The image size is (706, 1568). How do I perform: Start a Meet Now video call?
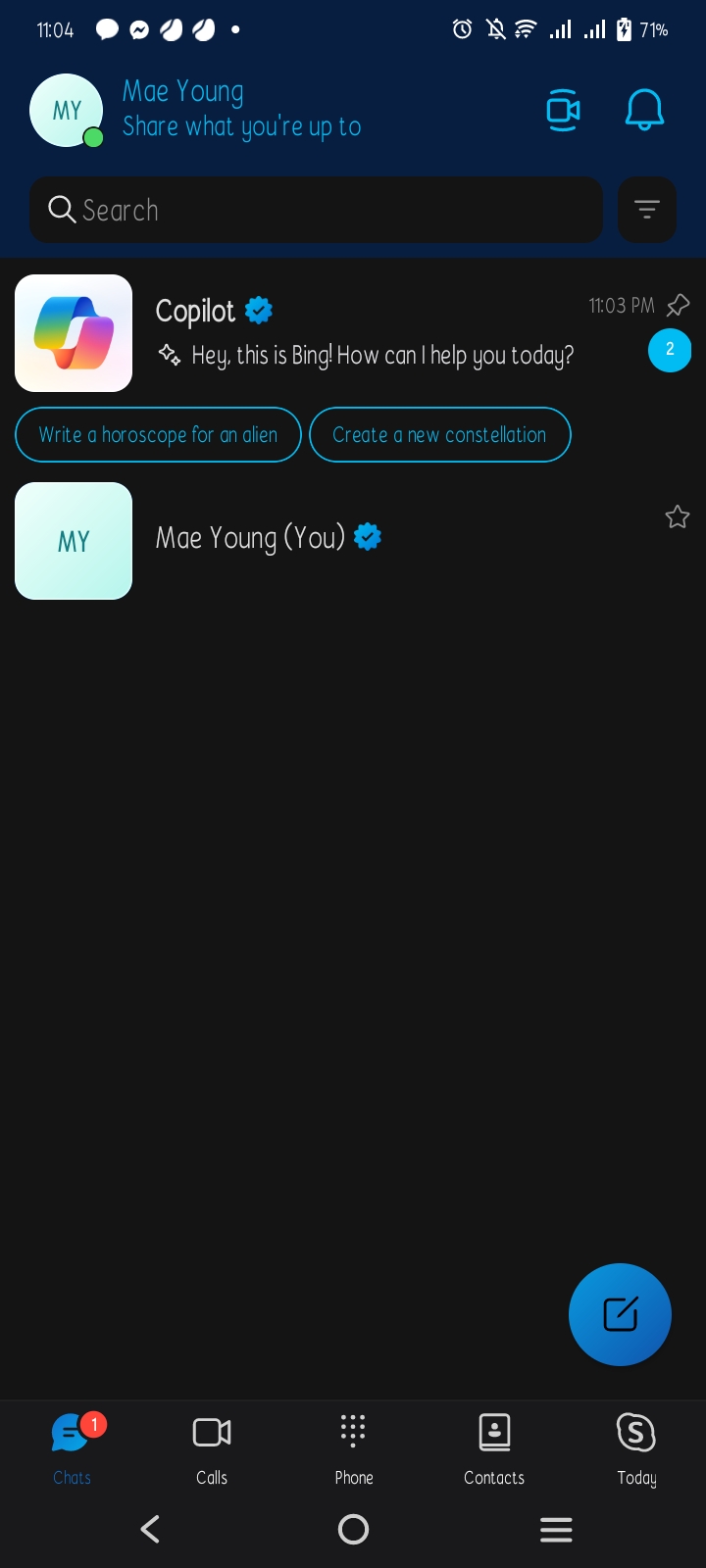pyautogui.click(x=563, y=111)
